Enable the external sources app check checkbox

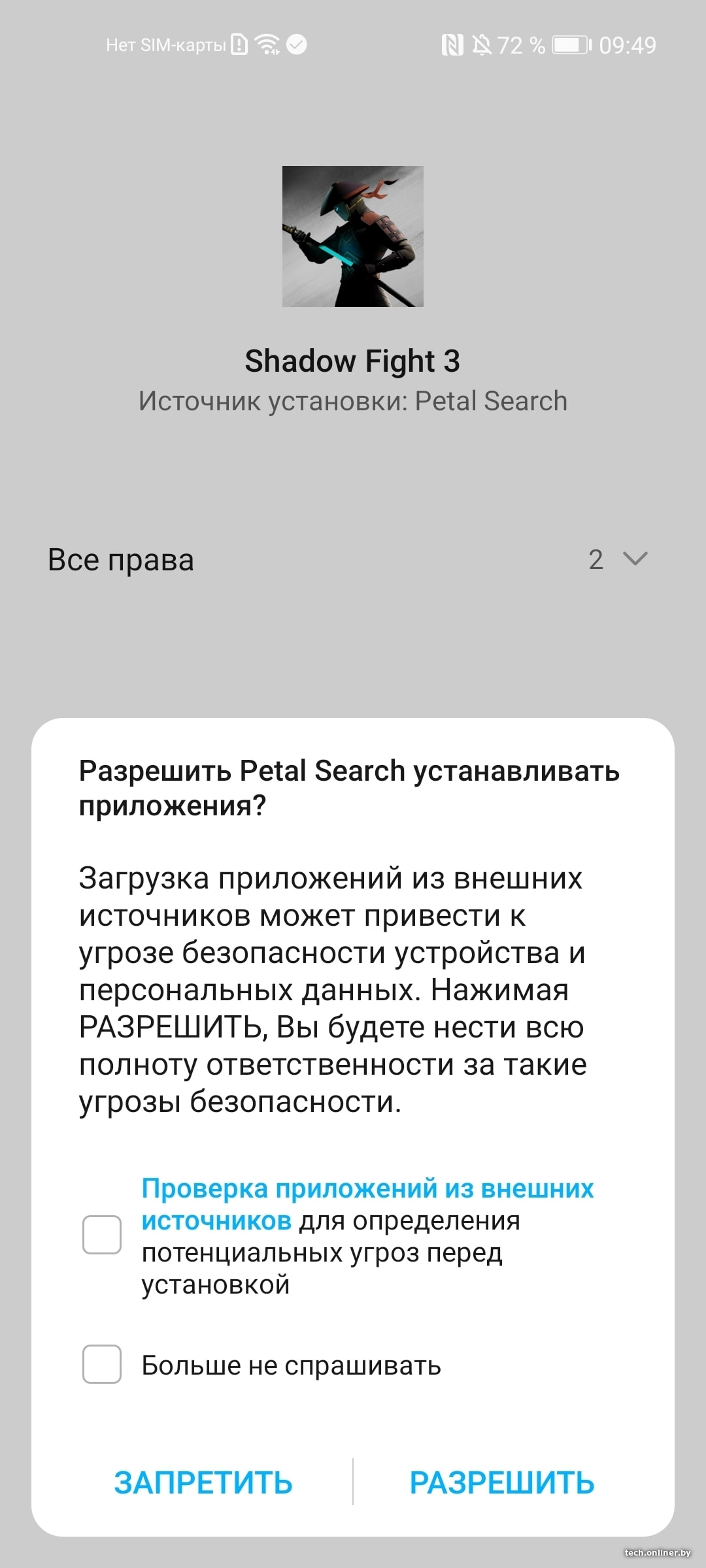point(102,1235)
